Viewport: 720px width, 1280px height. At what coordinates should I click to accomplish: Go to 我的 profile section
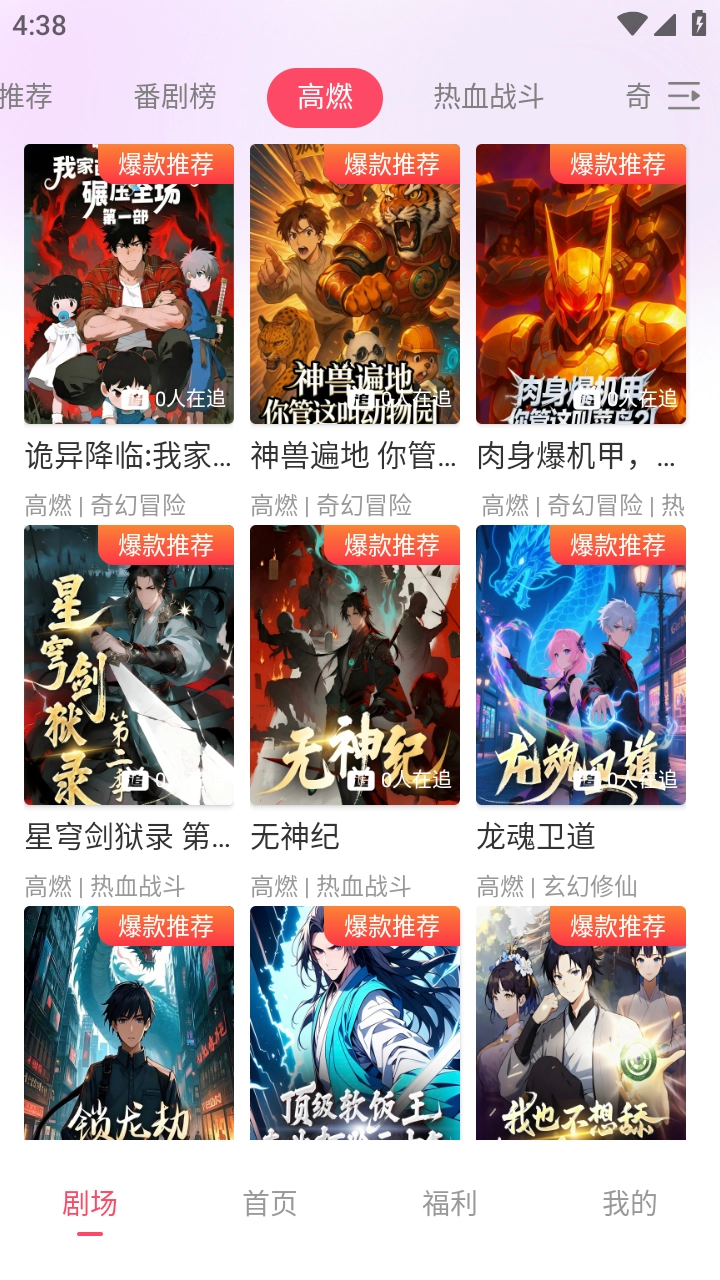[x=627, y=1204]
